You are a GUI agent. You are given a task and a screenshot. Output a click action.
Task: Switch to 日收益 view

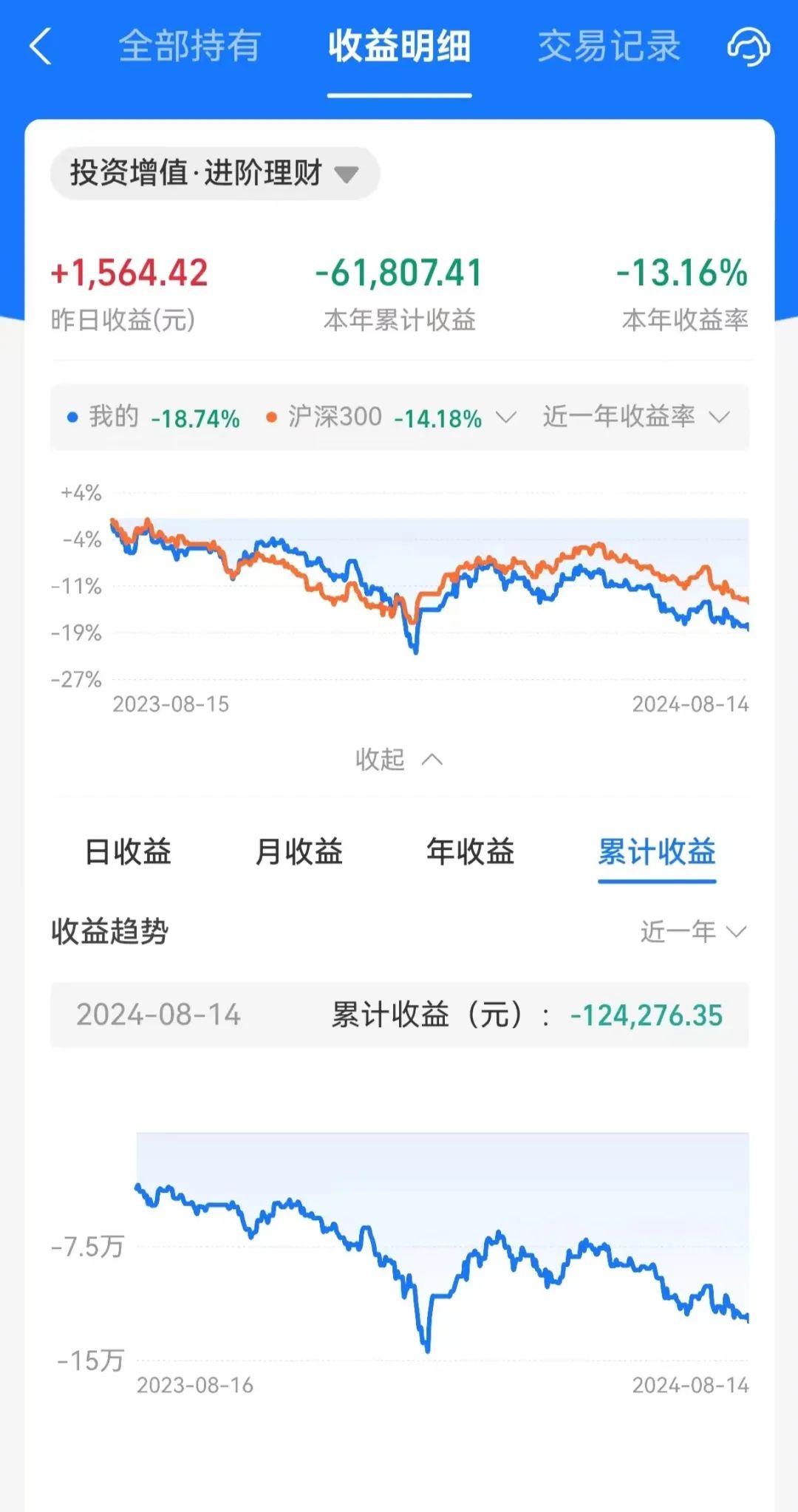(128, 852)
